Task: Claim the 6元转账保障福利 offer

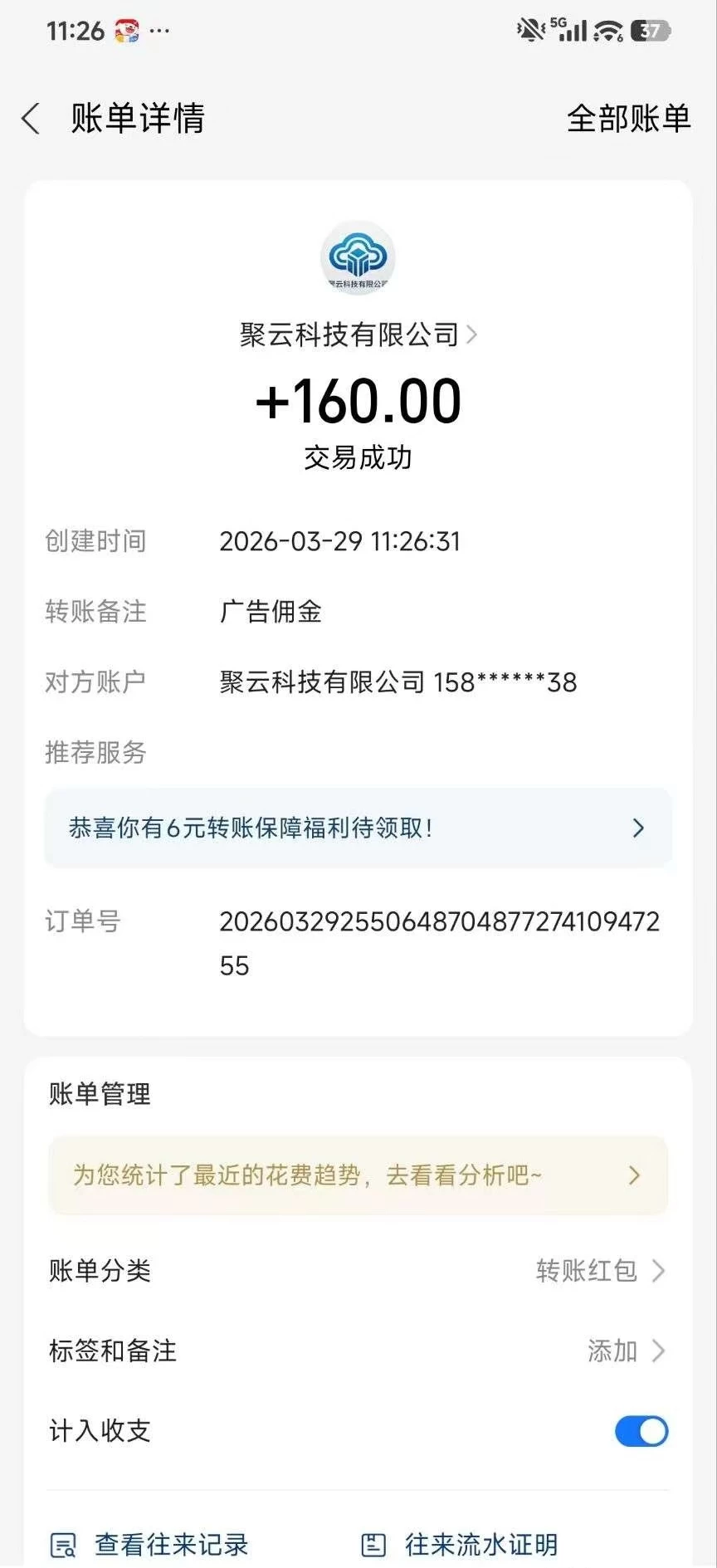Action: pos(357,828)
